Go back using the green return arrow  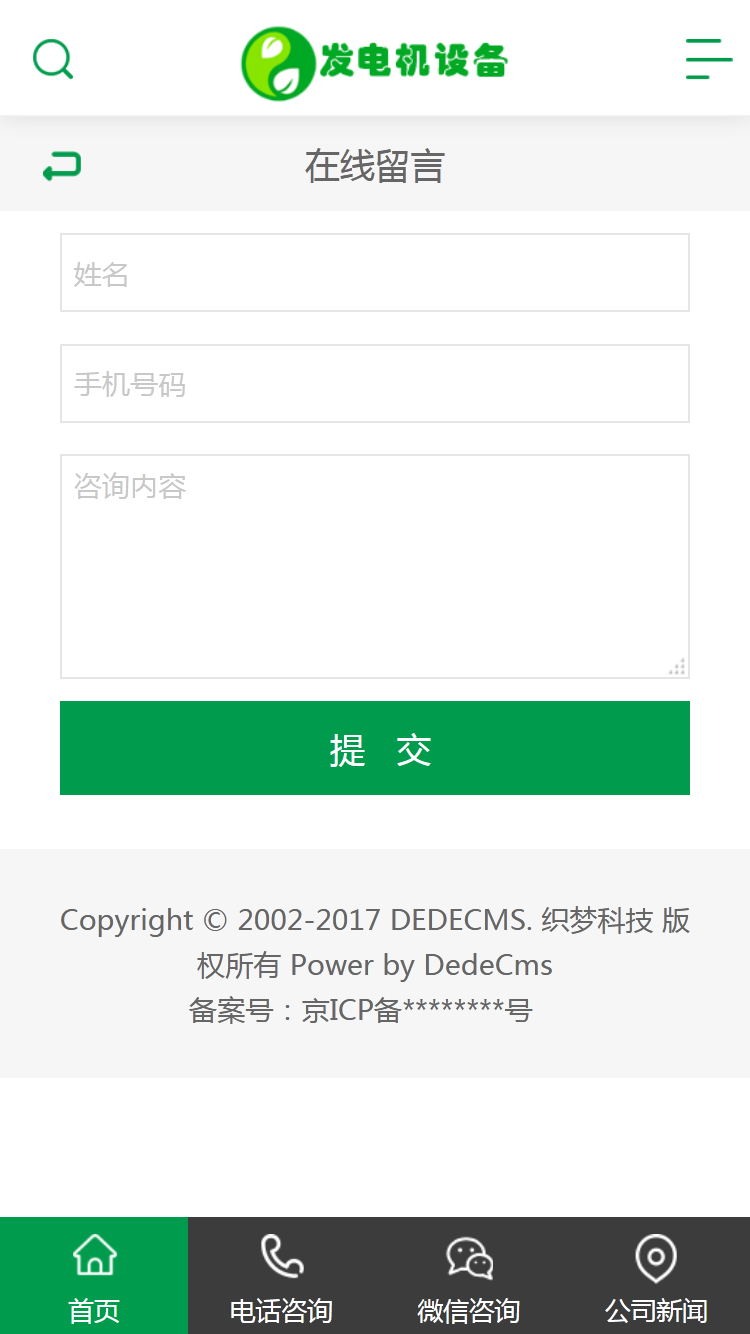click(x=62, y=166)
